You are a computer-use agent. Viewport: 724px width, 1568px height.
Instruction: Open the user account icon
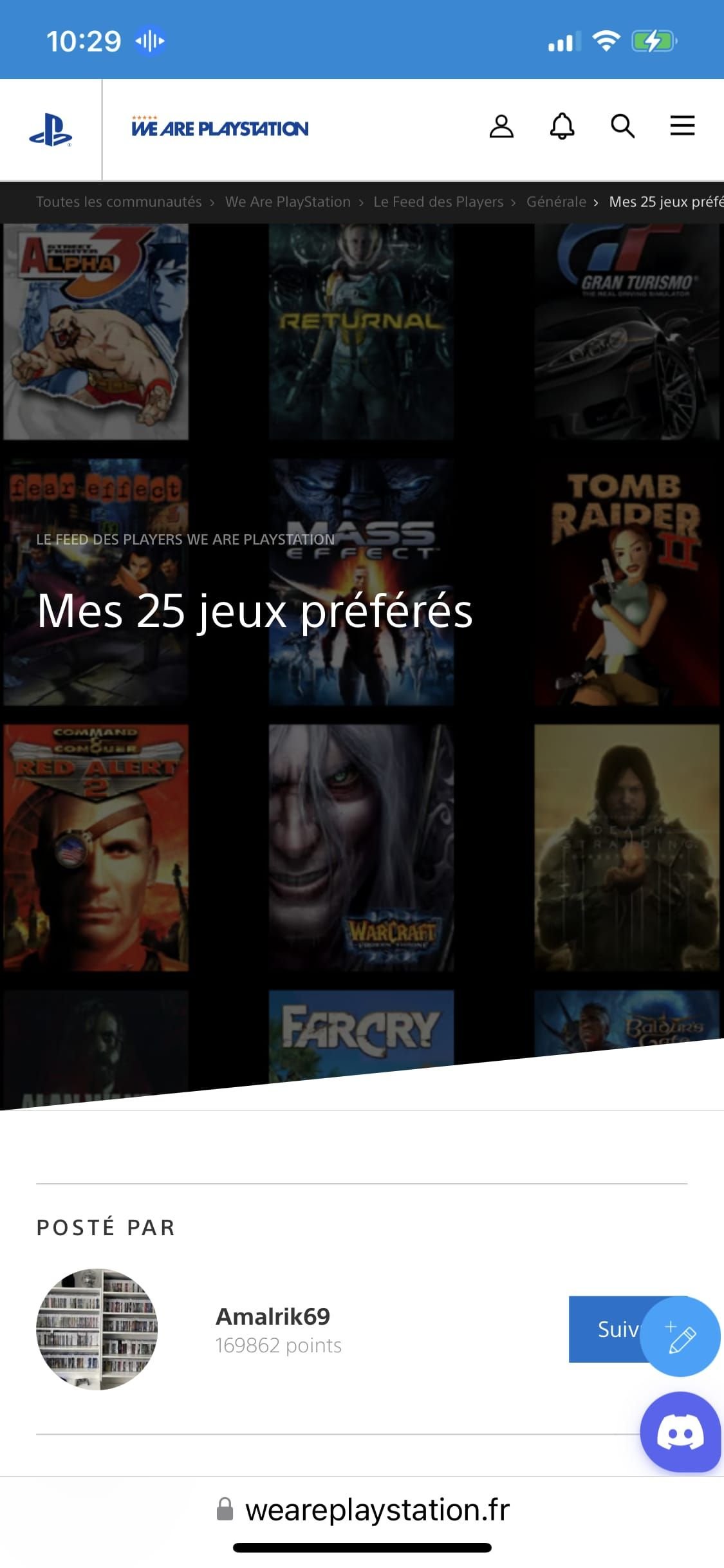501,126
